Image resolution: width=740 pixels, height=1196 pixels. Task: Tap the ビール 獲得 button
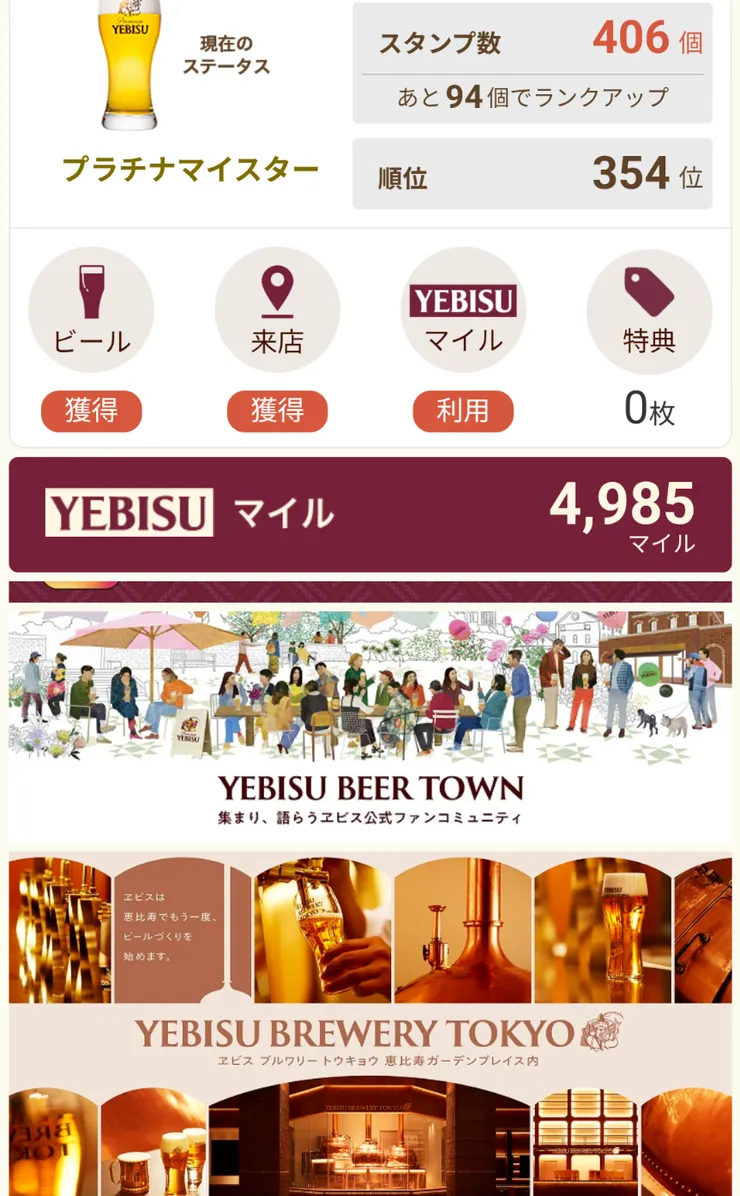point(91,411)
